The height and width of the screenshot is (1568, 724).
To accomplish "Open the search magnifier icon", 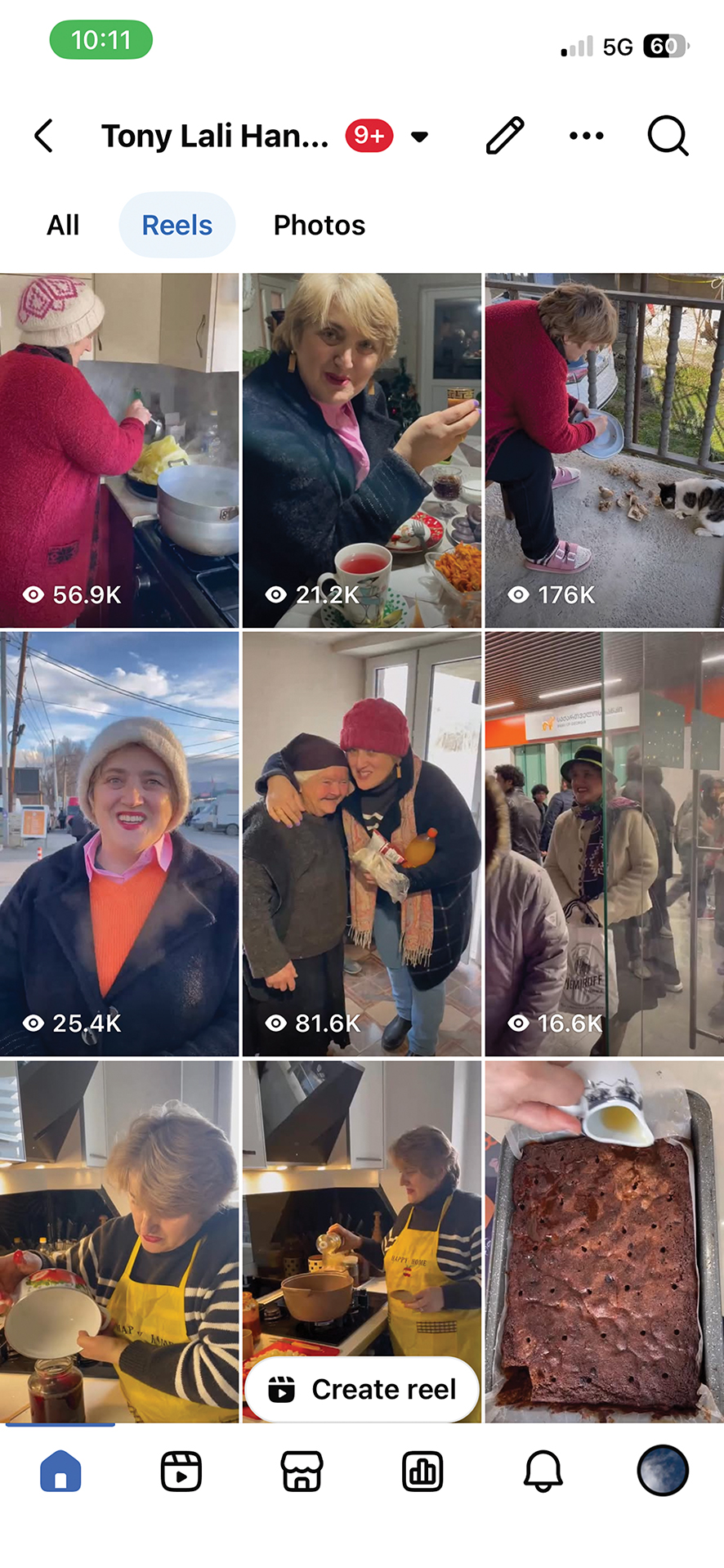I will [668, 136].
